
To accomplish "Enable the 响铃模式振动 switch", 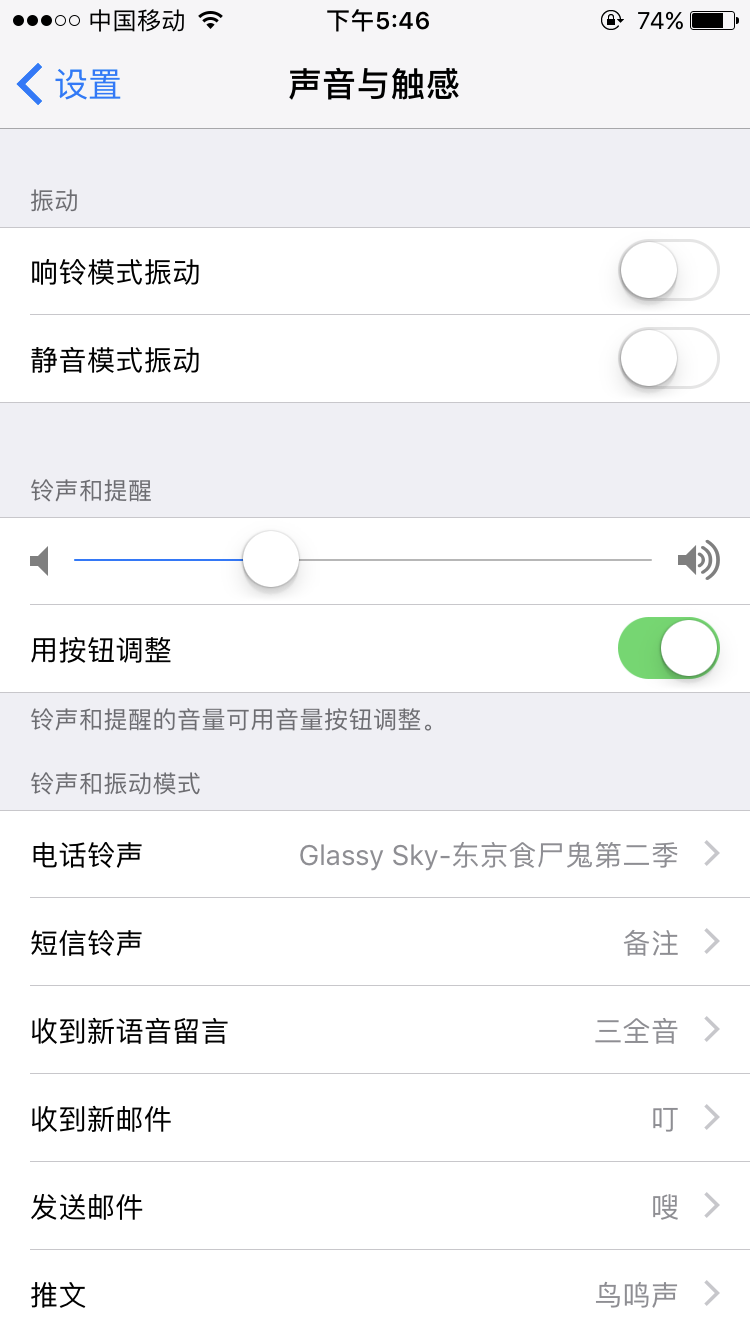I will tap(669, 270).
